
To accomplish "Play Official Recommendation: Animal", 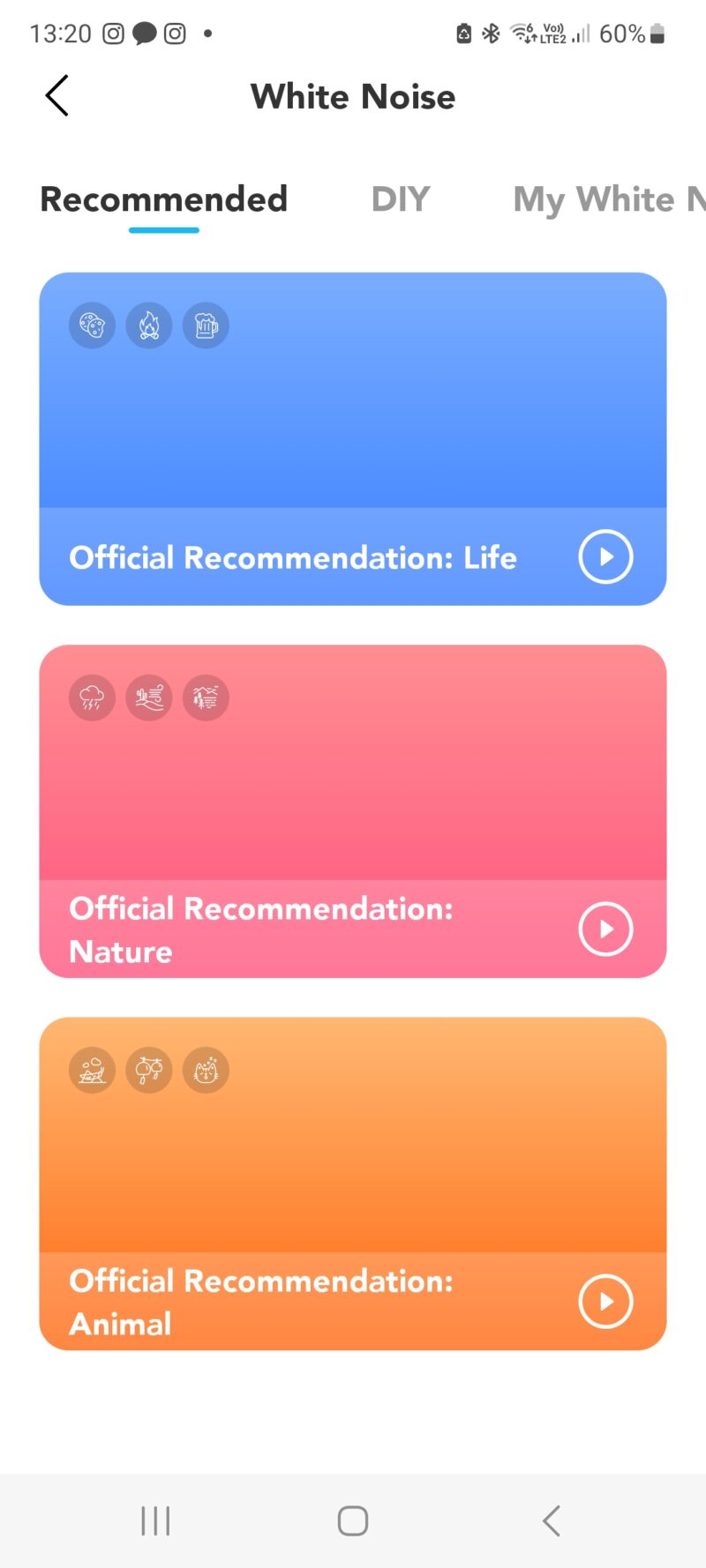I will click(x=605, y=1301).
